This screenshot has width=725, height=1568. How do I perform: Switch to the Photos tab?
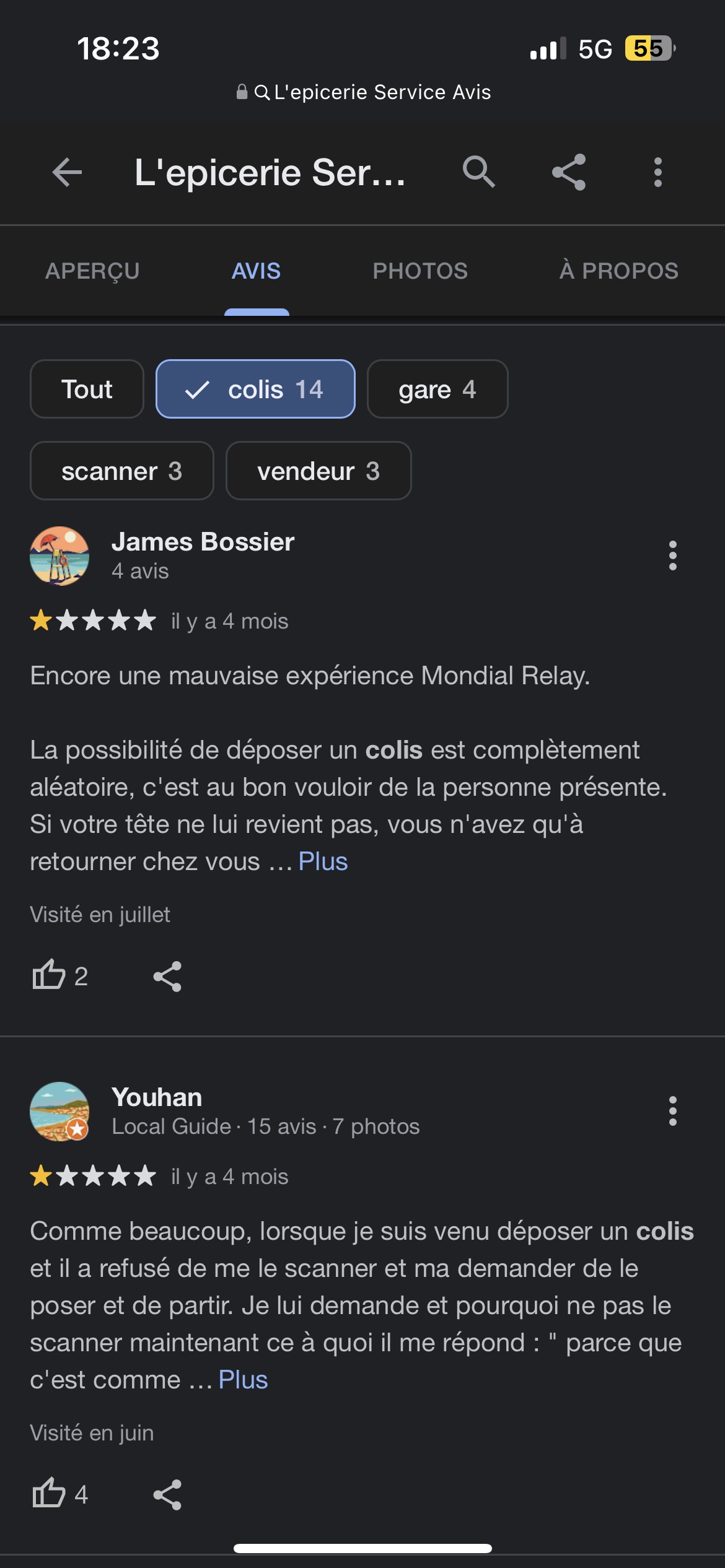pyautogui.click(x=420, y=271)
